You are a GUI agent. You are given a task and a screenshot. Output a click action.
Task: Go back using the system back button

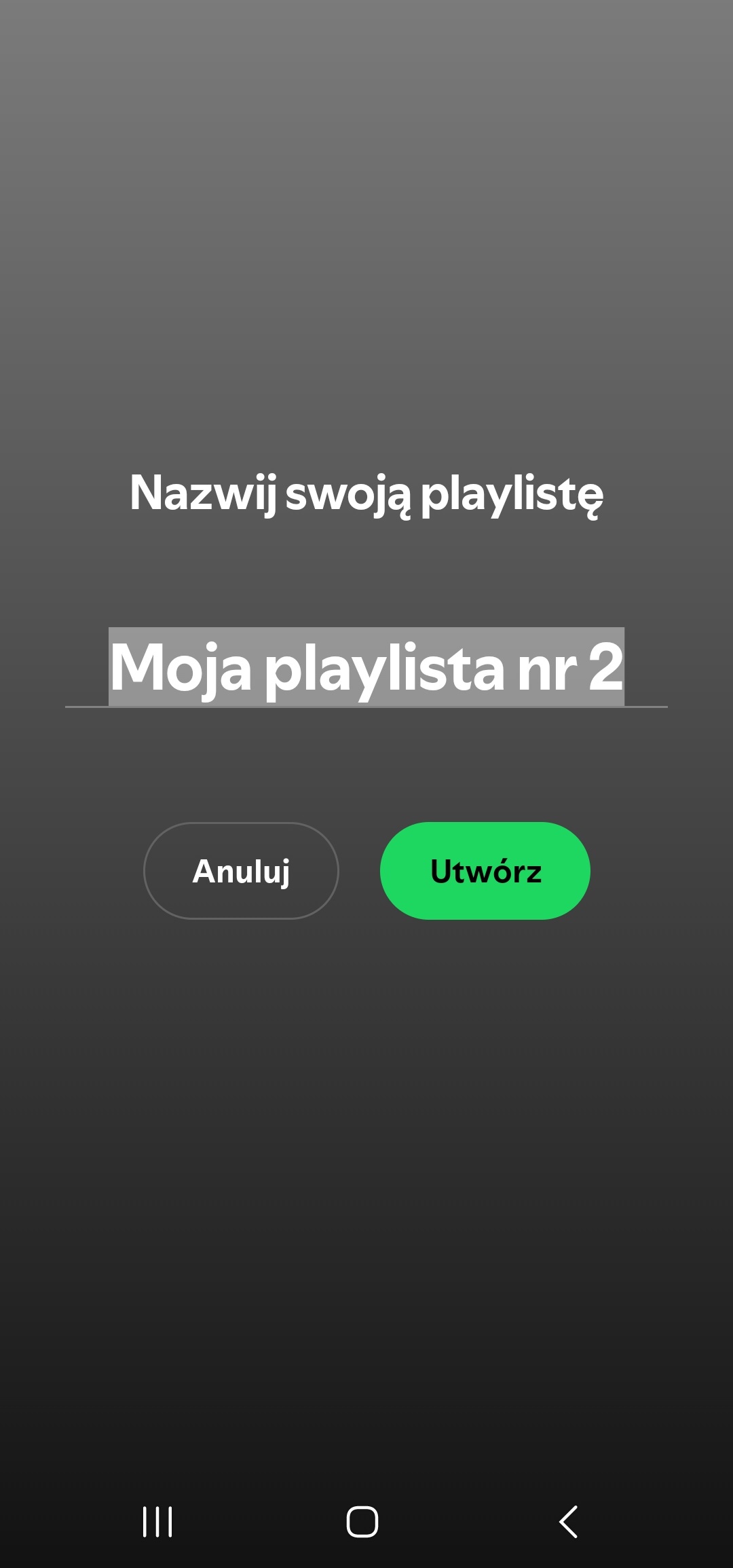[569, 1521]
